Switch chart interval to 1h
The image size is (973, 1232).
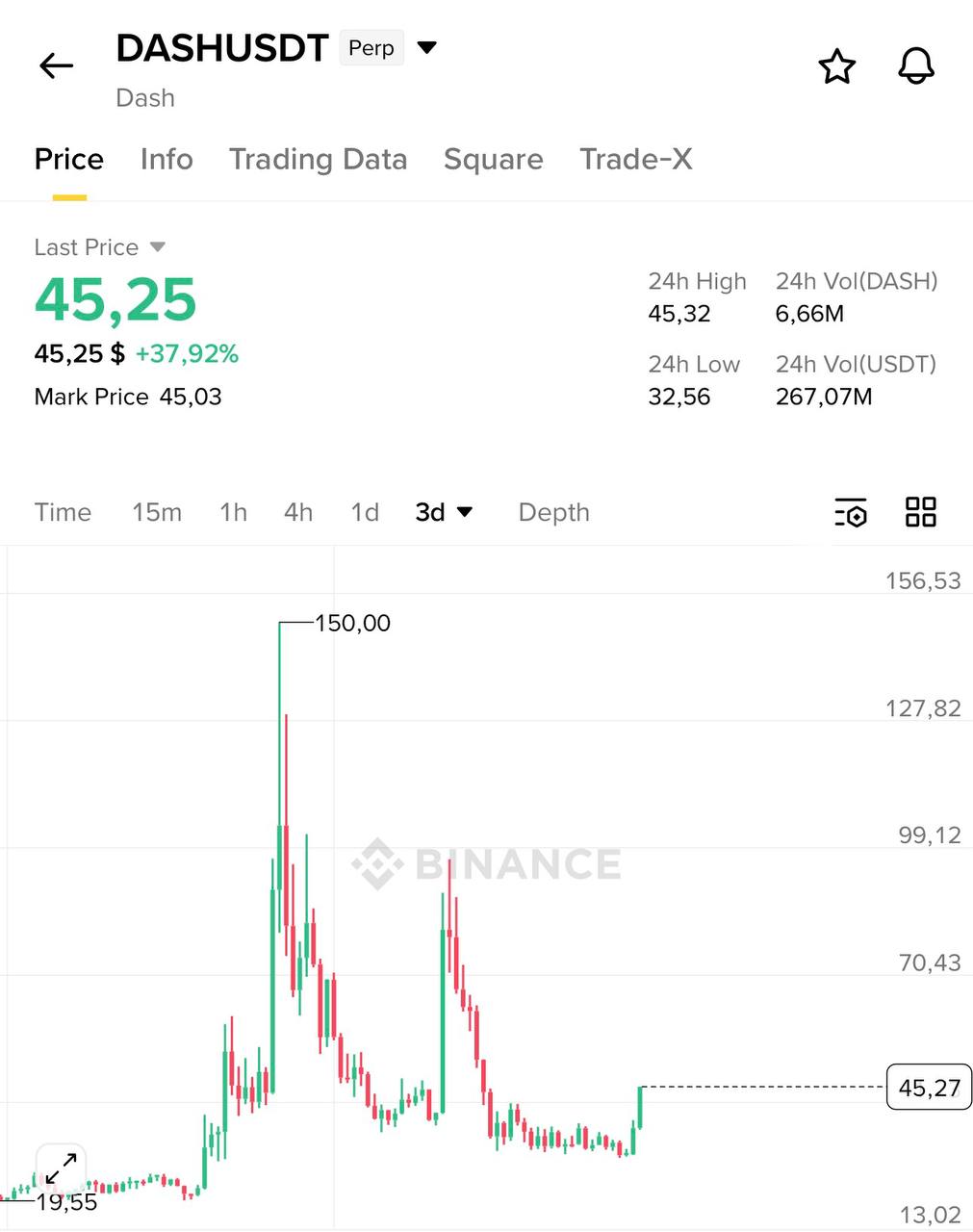point(233,512)
